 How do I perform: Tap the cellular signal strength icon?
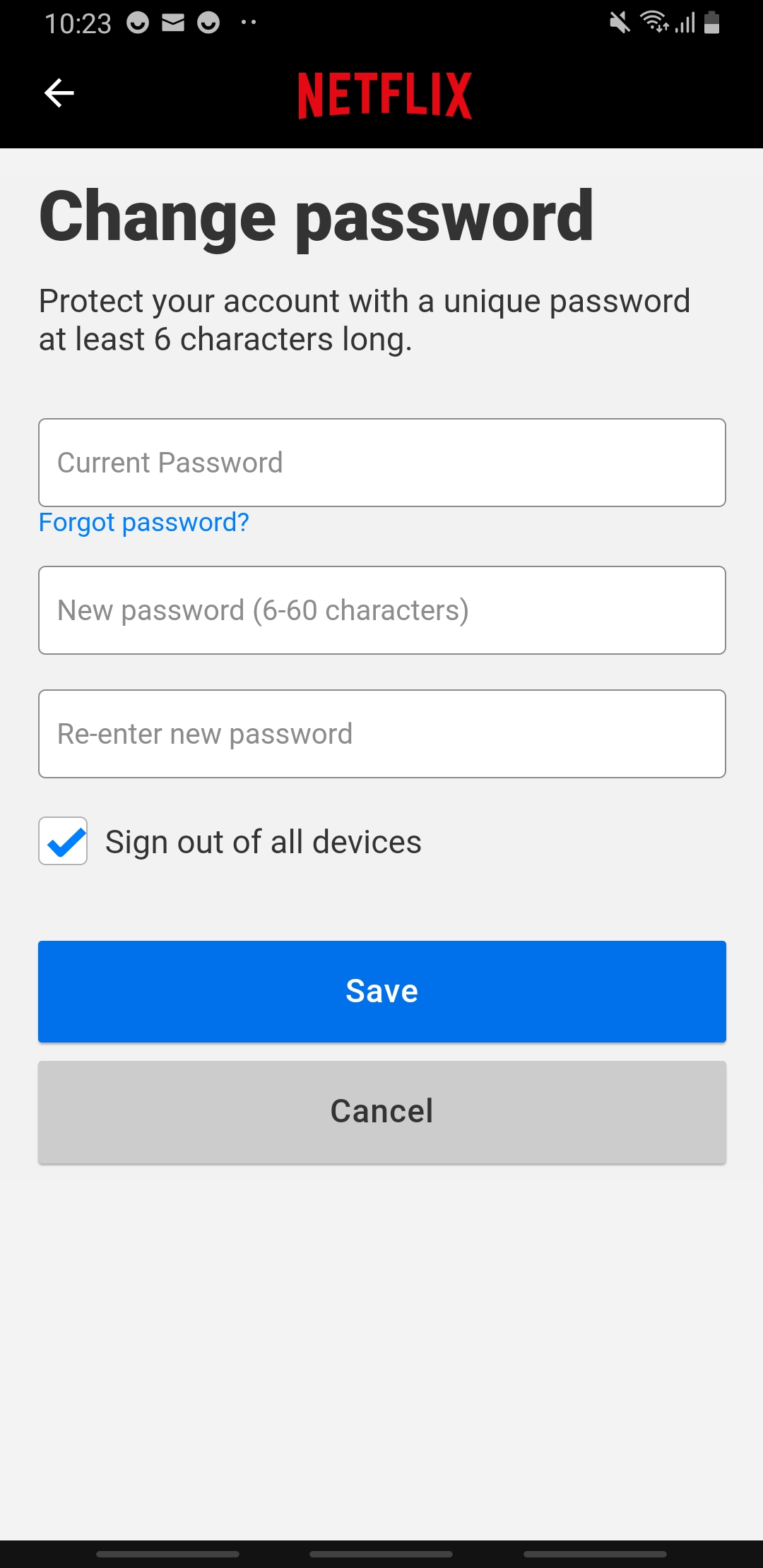coord(682,23)
